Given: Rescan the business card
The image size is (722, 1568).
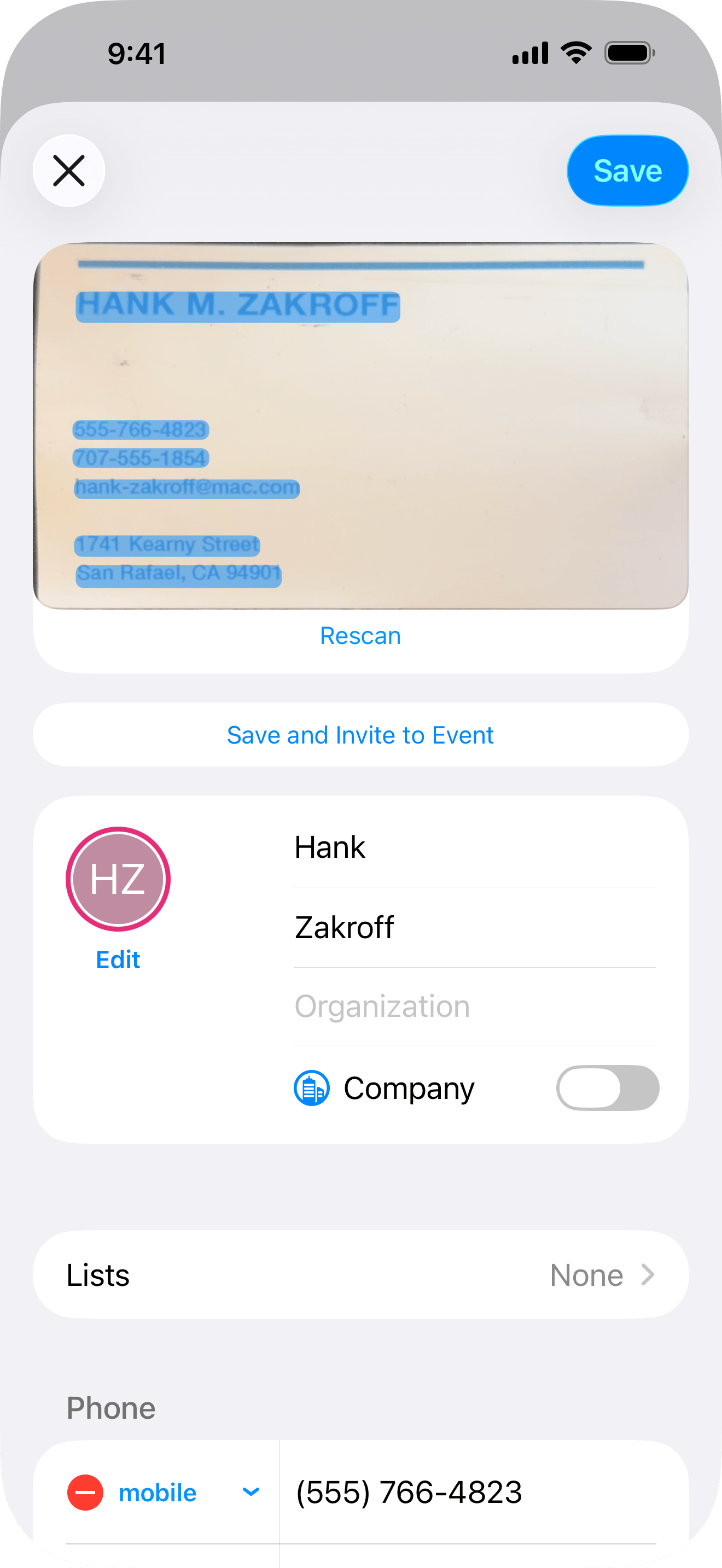Looking at the screenshot, I should (360, 635).
